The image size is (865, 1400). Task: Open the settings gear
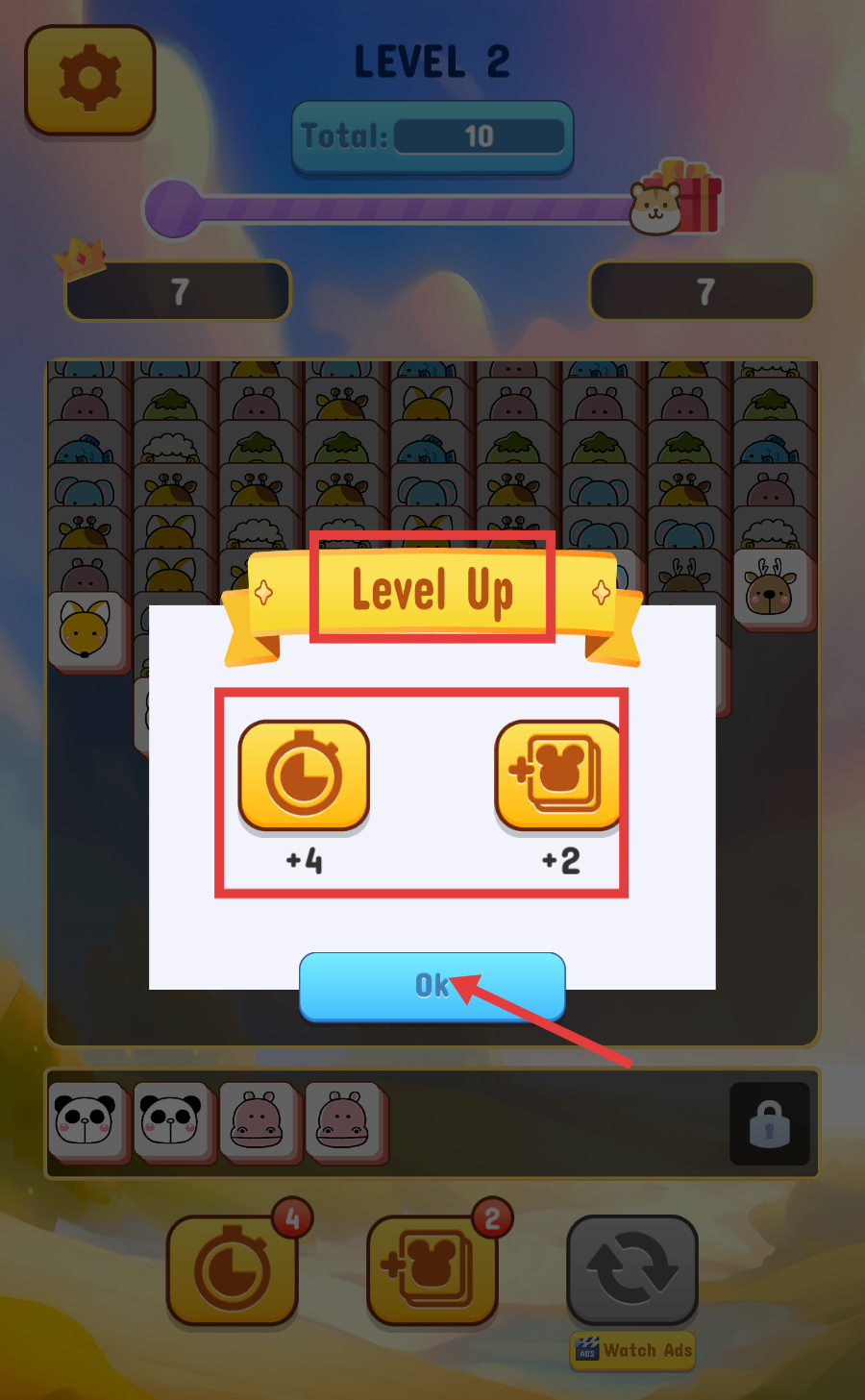pos(89,79)
